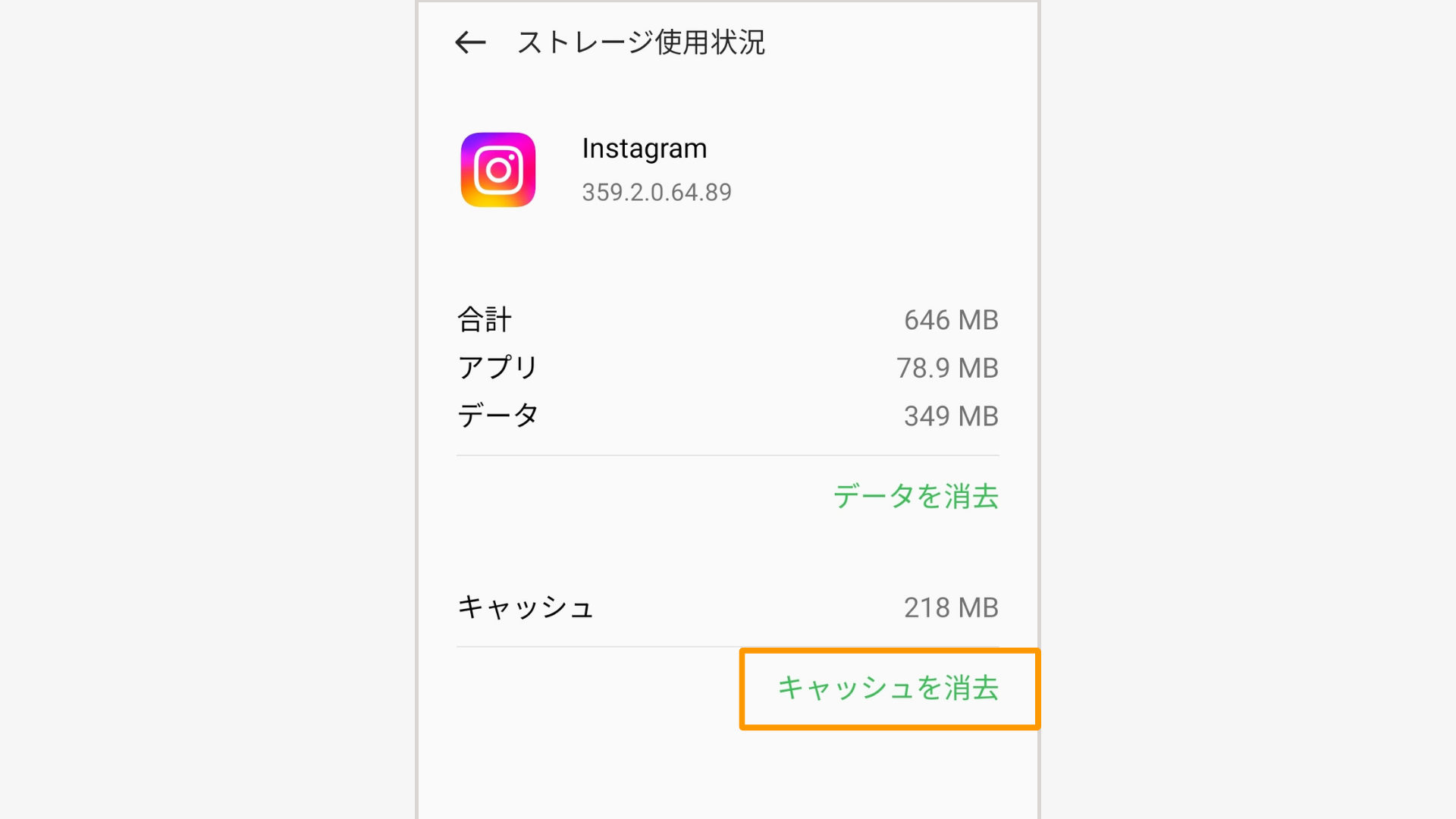Go back using the arrow icon
This screenshot has height=819, width=1456.
click(470, 42)
